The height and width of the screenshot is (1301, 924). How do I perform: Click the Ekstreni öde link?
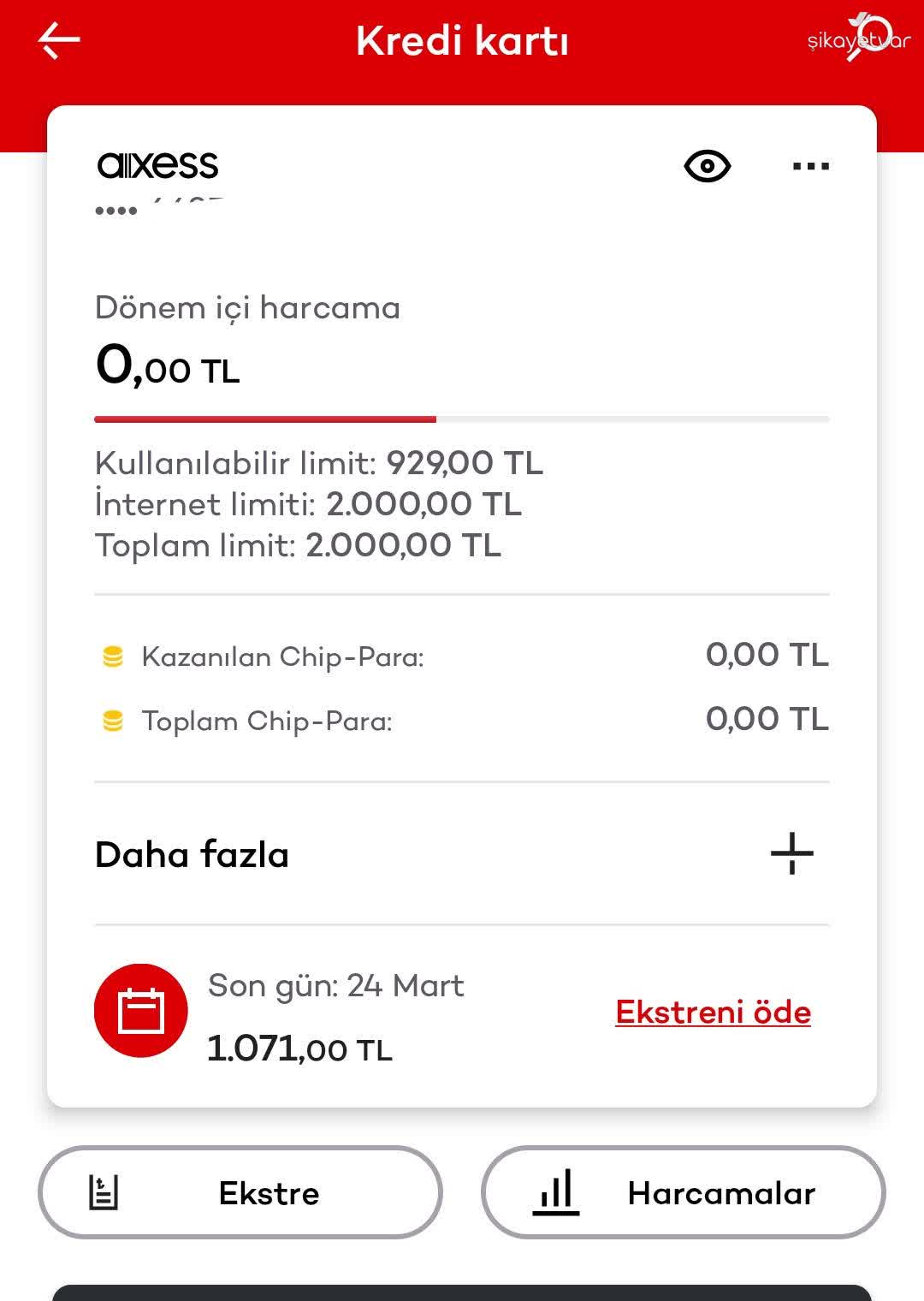pyautogui.click(x=711, y=1011)
